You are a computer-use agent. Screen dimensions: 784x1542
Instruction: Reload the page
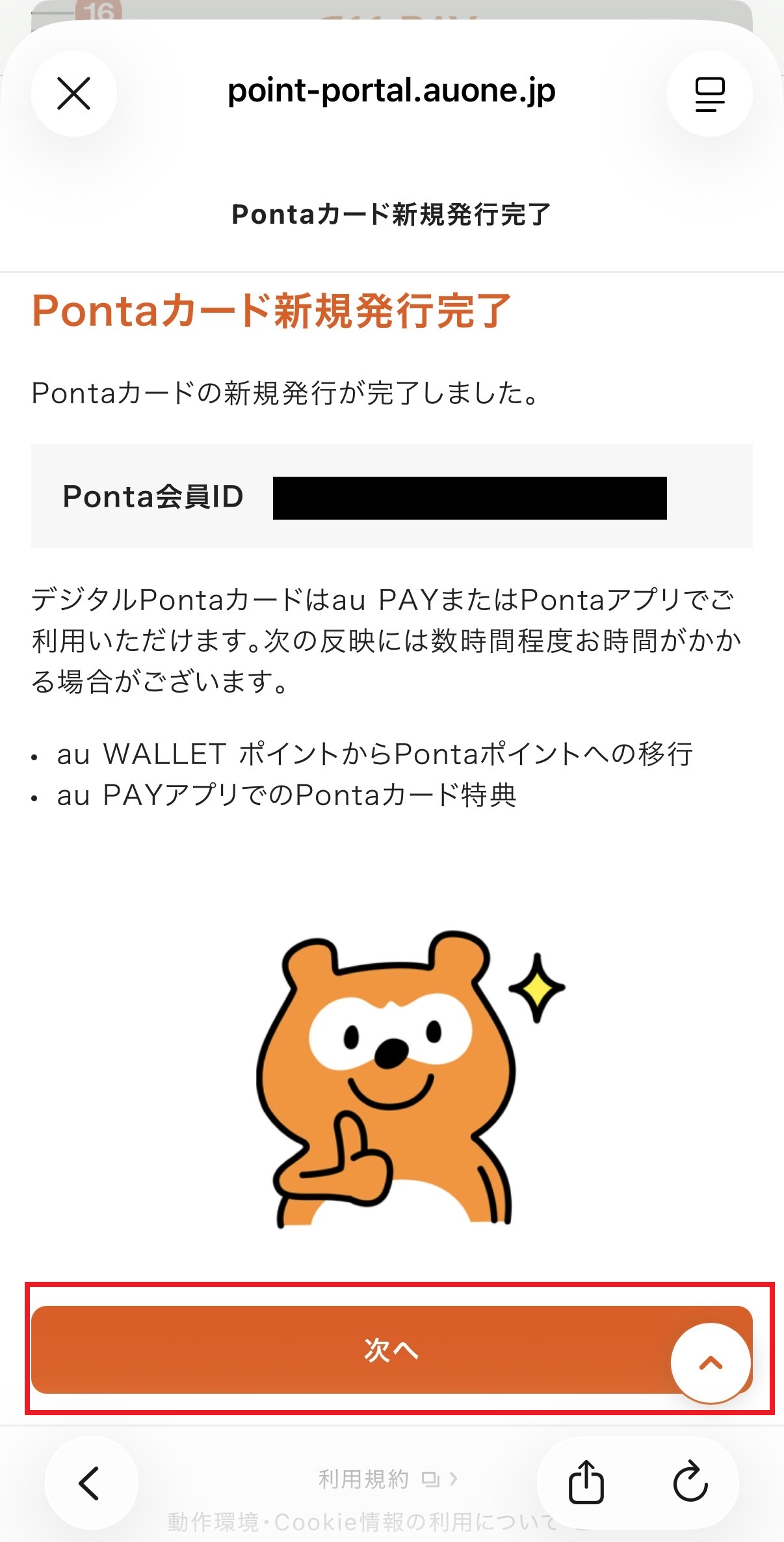click(690, 1482)
